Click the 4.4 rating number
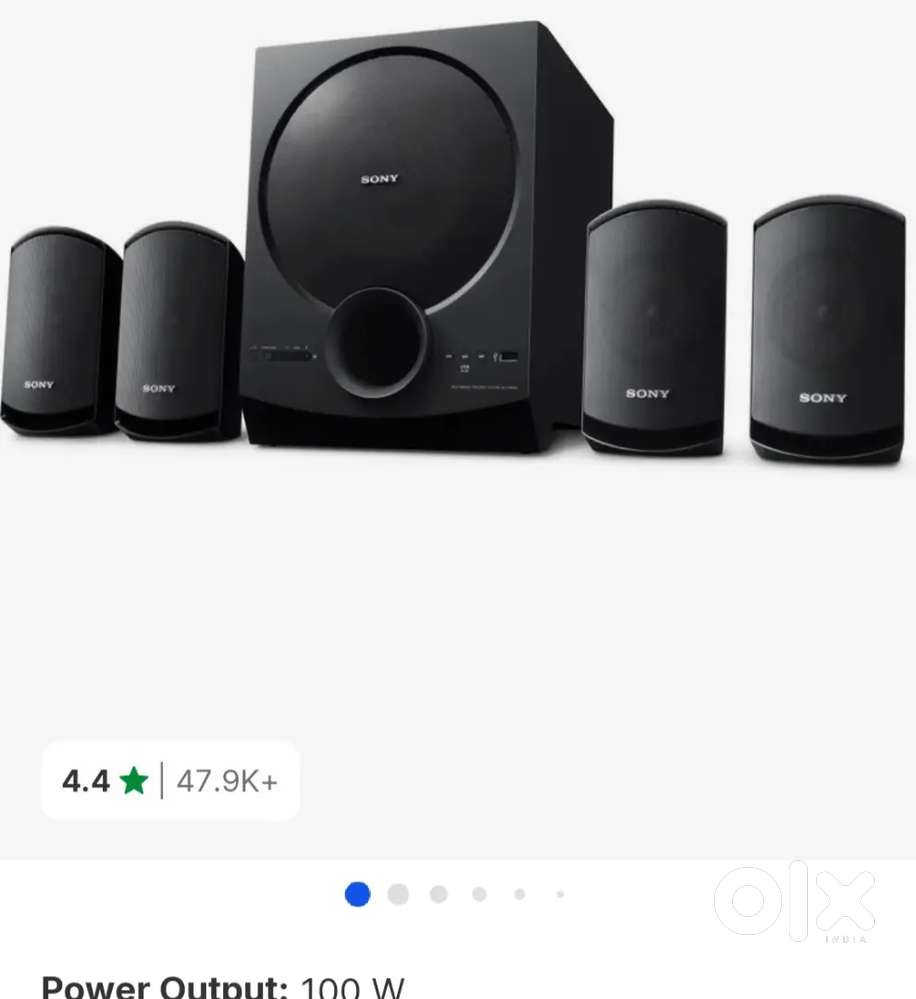The width and height of the screenshot is (916, 999). [85, 782]
